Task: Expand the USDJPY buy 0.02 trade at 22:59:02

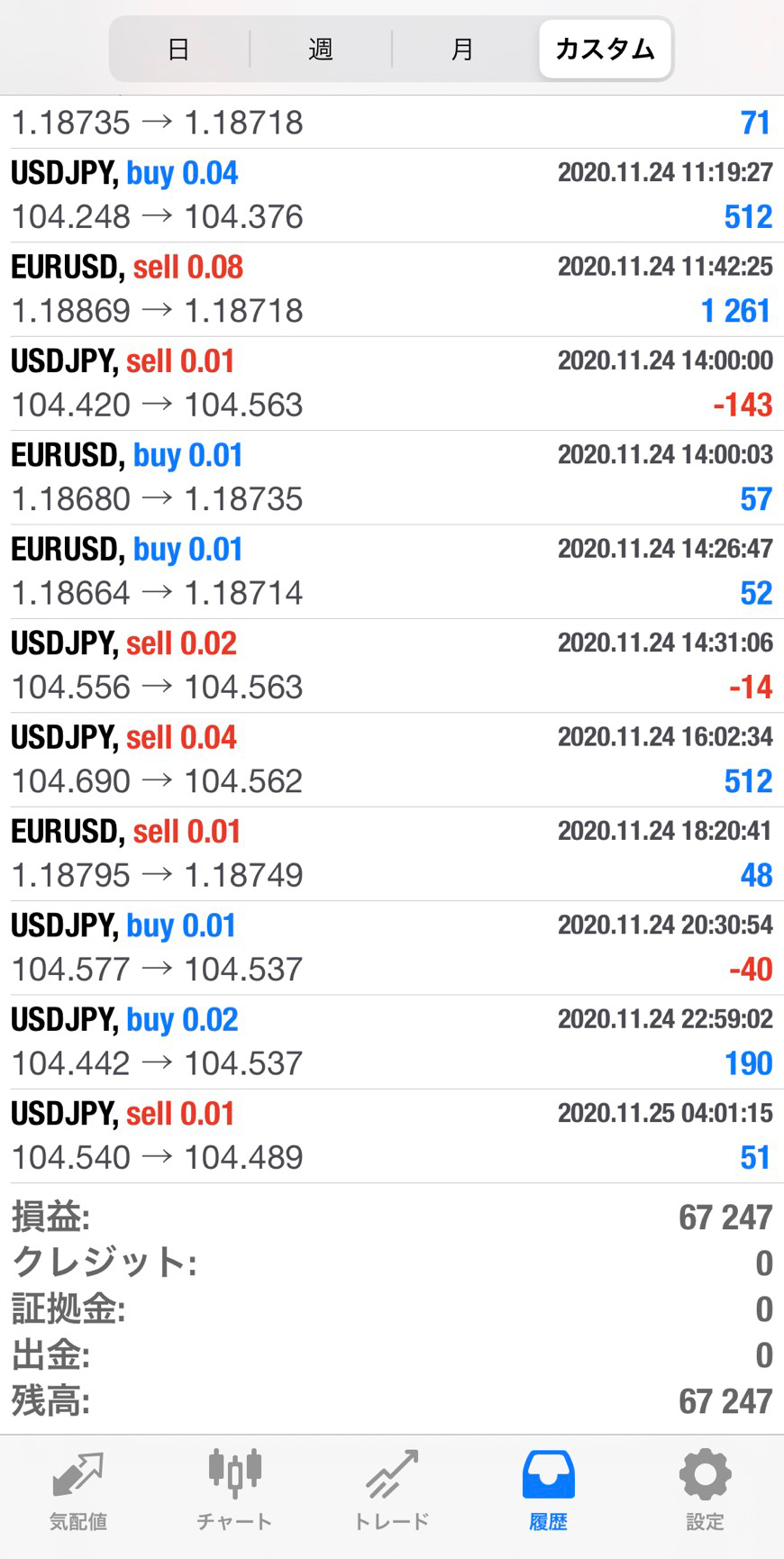Action: click(391, 1042)
